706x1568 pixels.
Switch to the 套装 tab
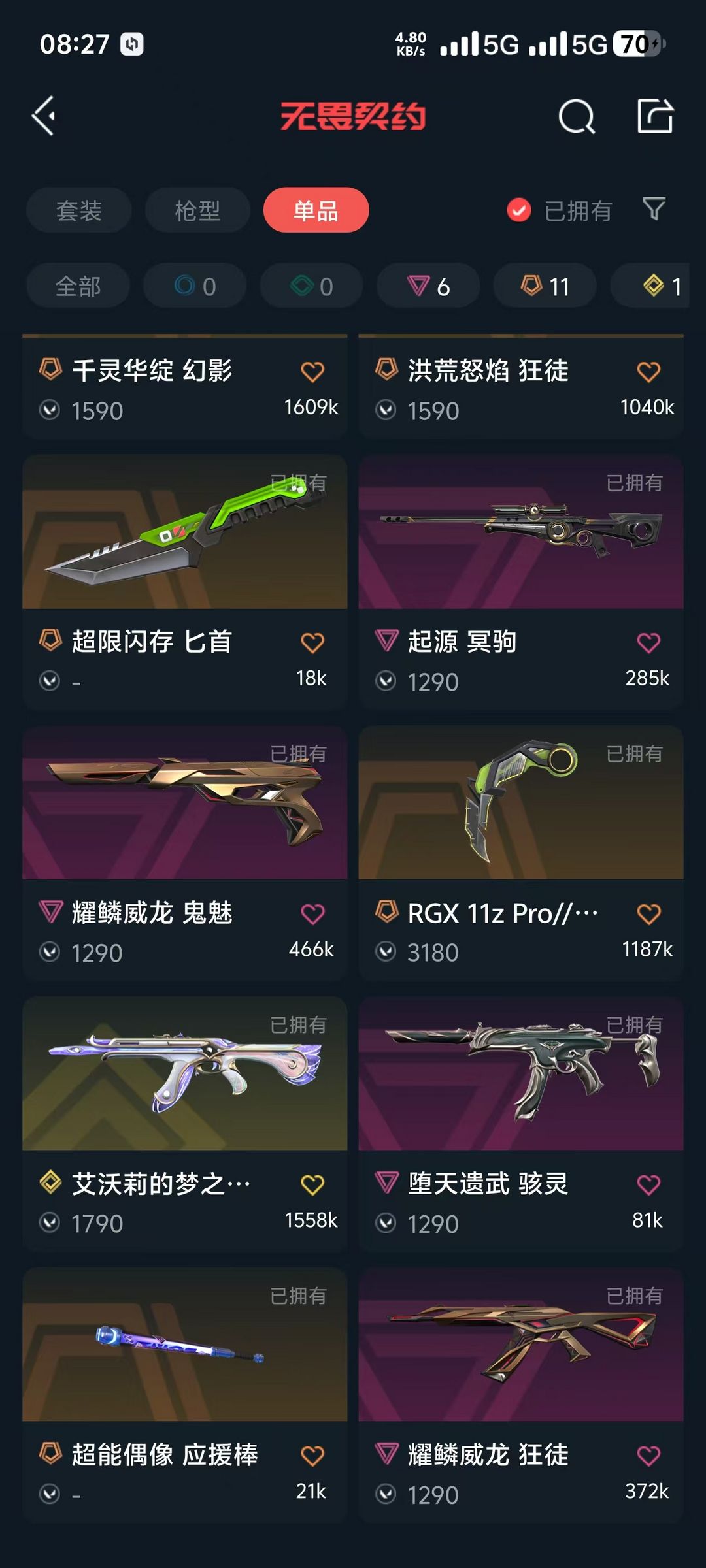coord(78,210)
